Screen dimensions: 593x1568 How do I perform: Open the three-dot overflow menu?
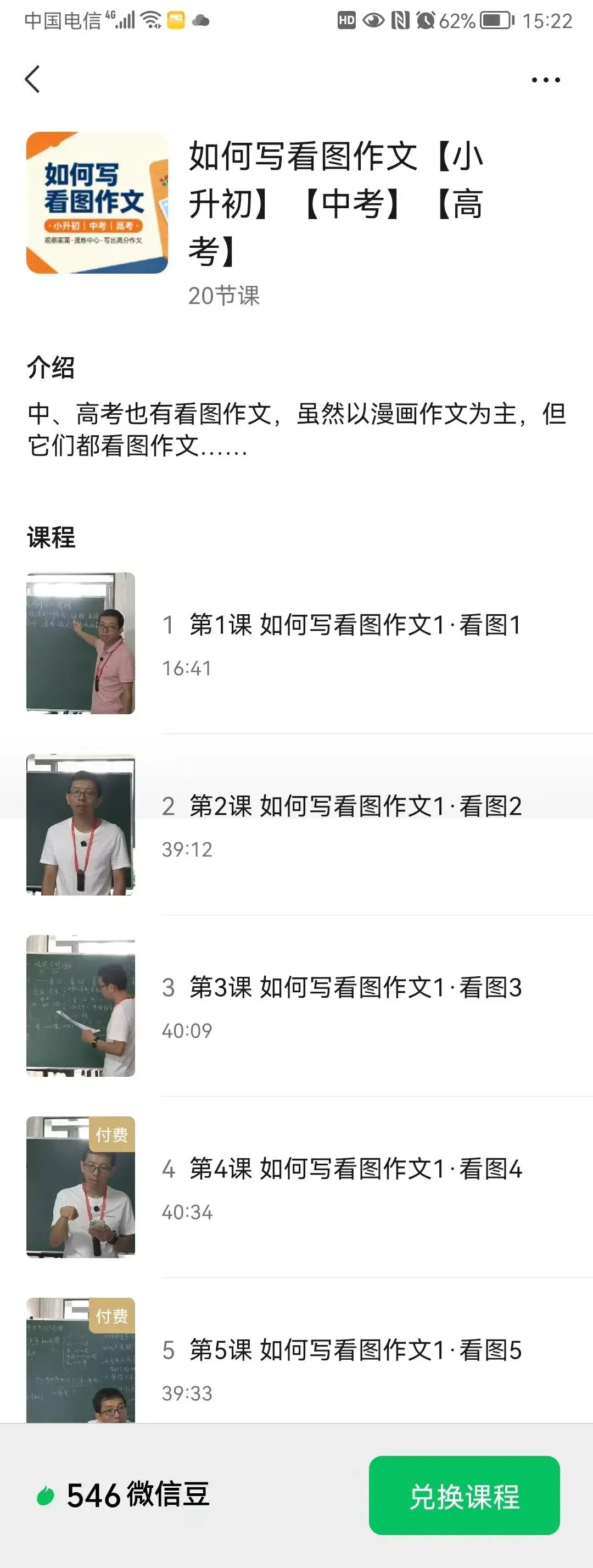click(x=546, y=80)
